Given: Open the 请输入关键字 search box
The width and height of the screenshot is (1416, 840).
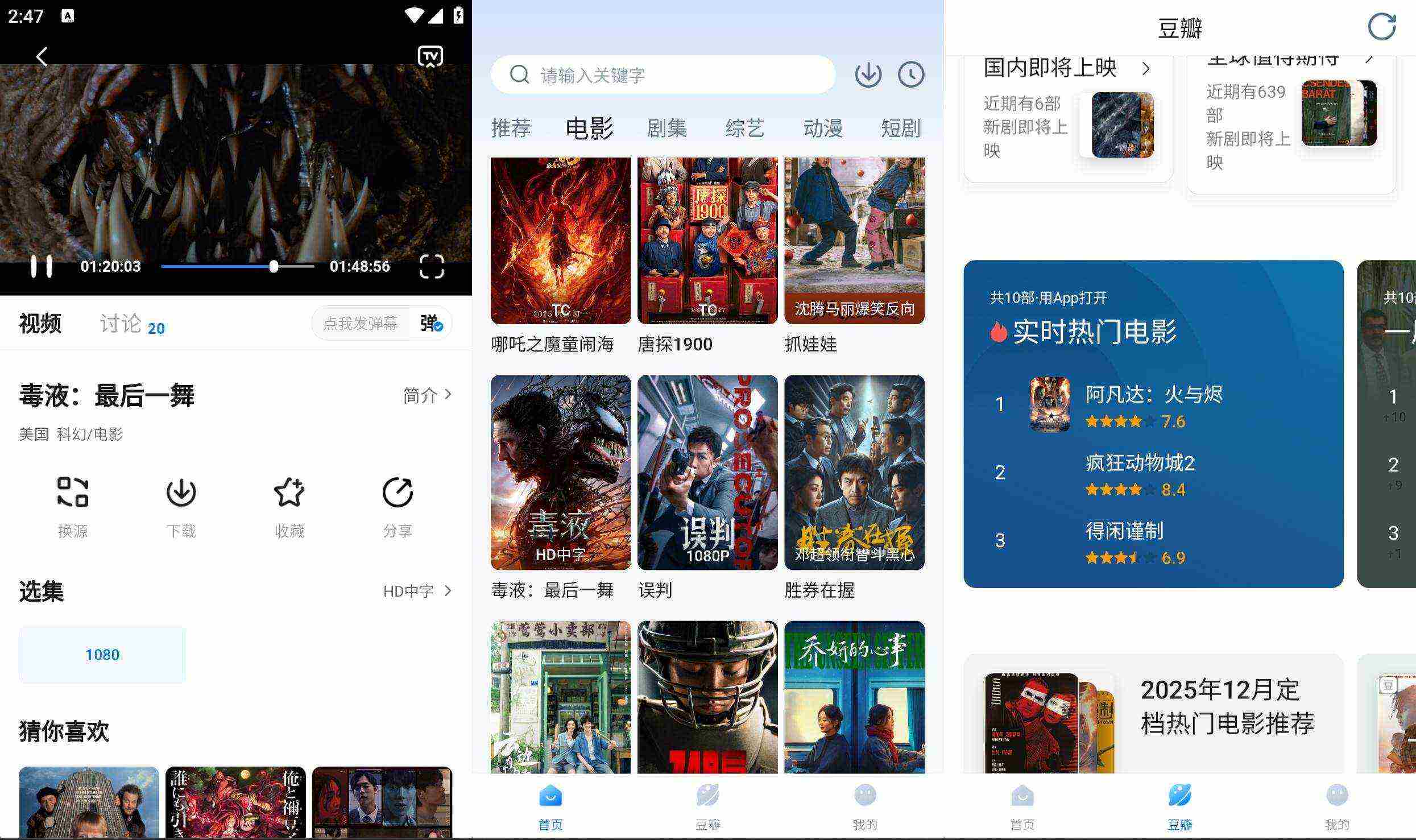Looking at the screenshot, I should [x=663, y=75].
